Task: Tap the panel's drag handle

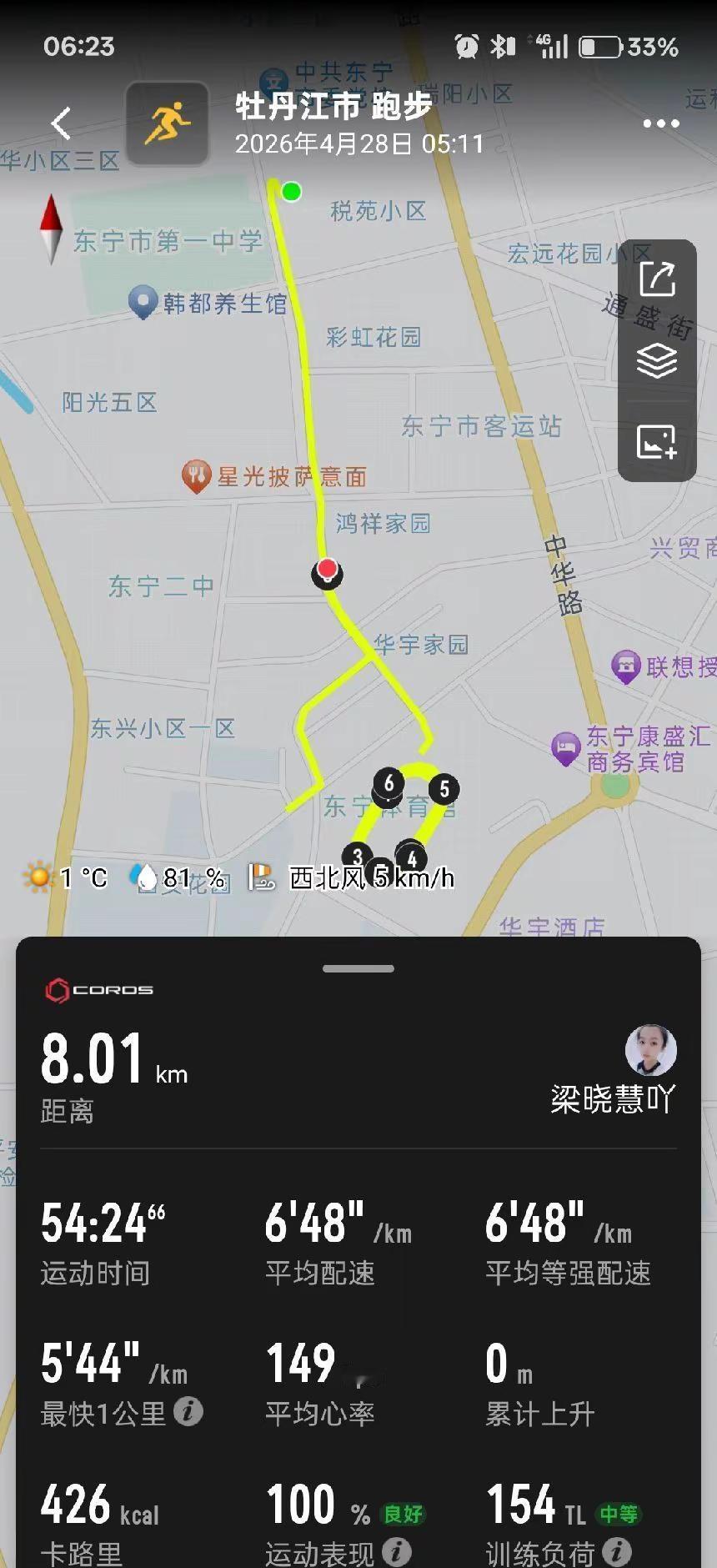Action: [358, 968]
